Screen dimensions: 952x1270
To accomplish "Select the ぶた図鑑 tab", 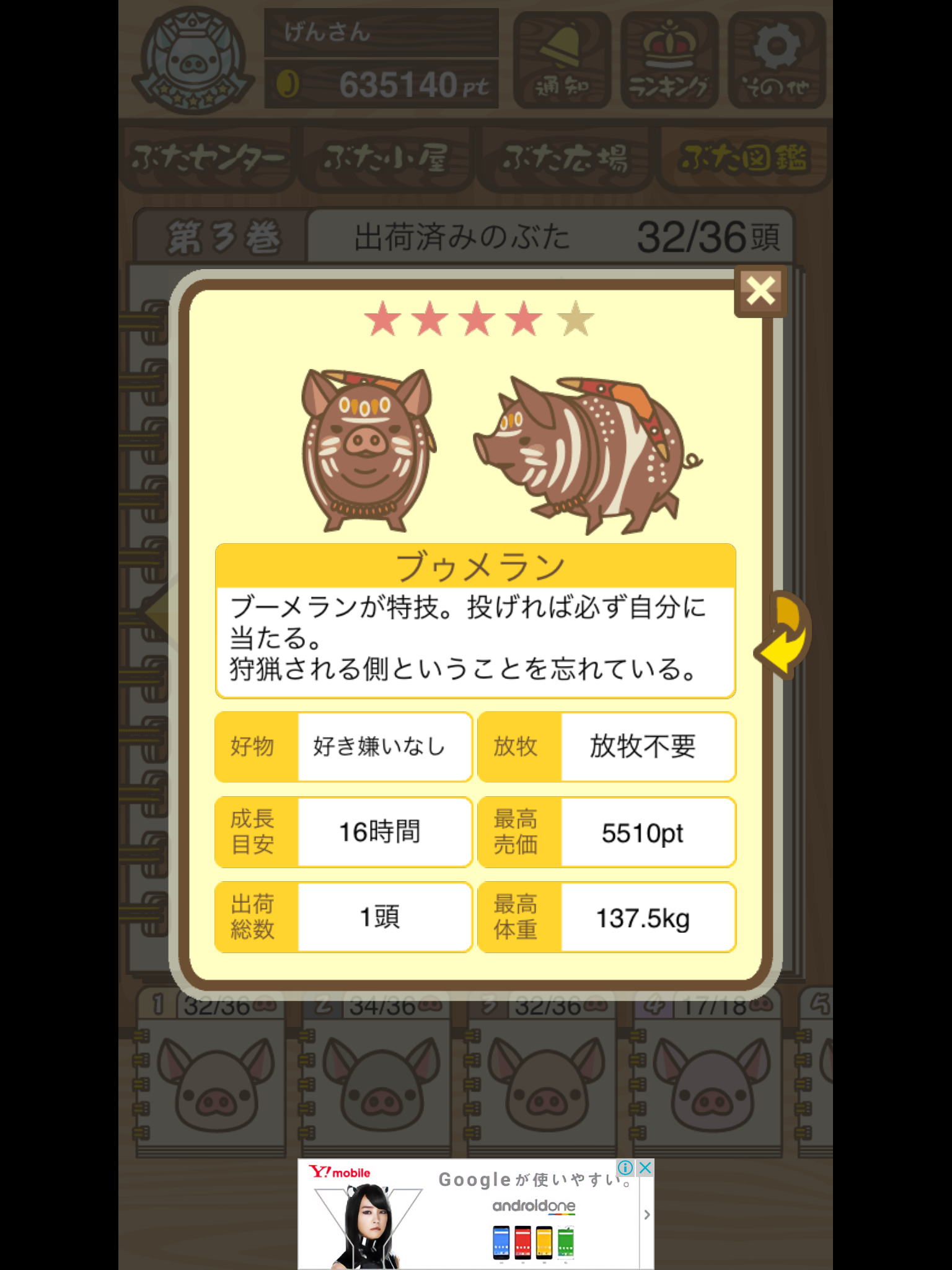I will (744, 159).
